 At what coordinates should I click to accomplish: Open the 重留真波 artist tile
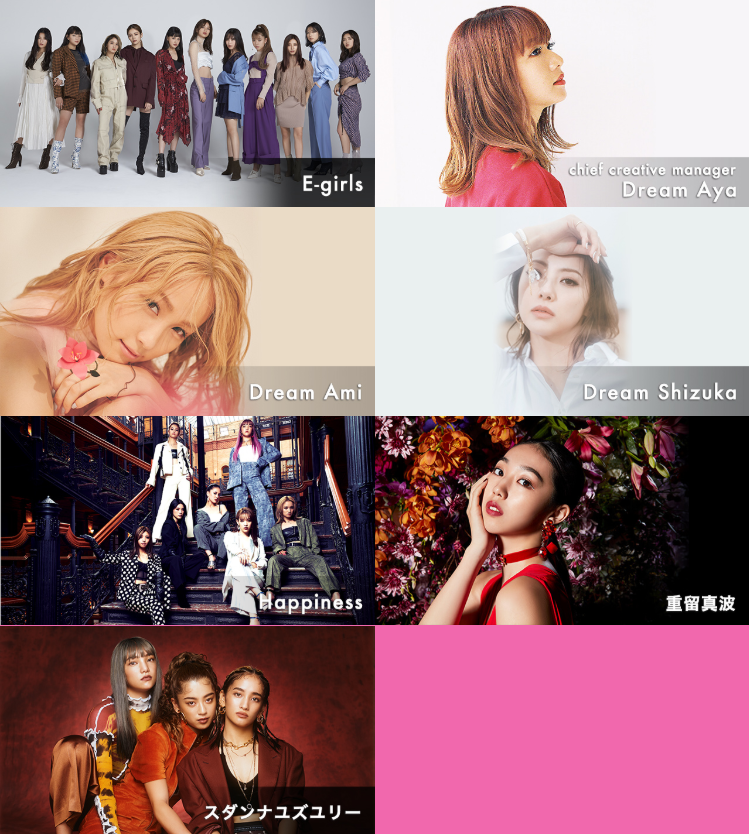562,520
